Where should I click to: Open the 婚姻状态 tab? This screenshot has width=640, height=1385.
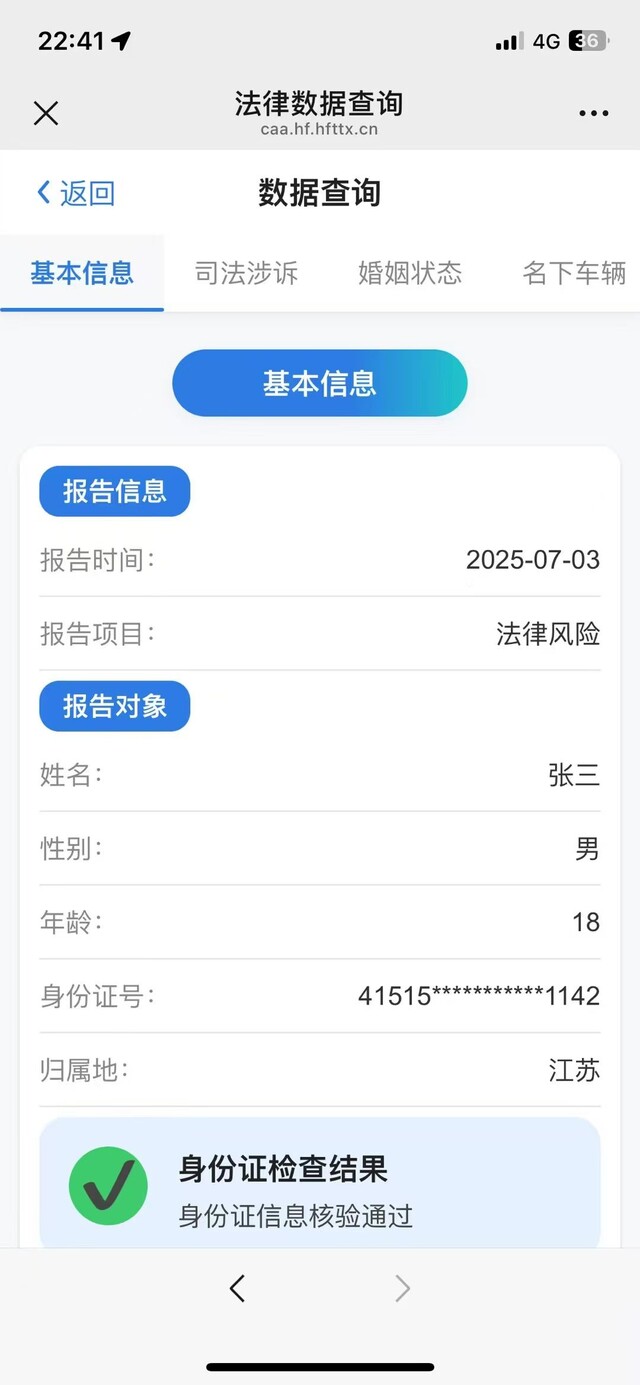click(x=410, y=273)
